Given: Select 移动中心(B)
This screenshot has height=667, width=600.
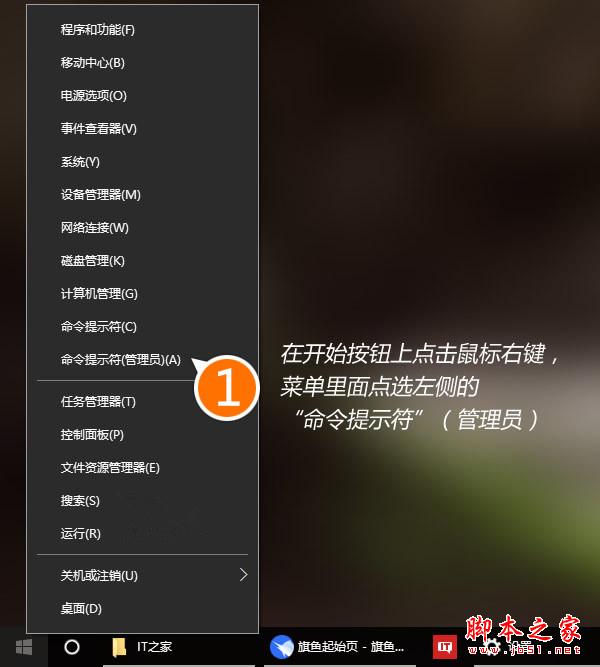Looking at the screenshot, I should coord(92,63).
